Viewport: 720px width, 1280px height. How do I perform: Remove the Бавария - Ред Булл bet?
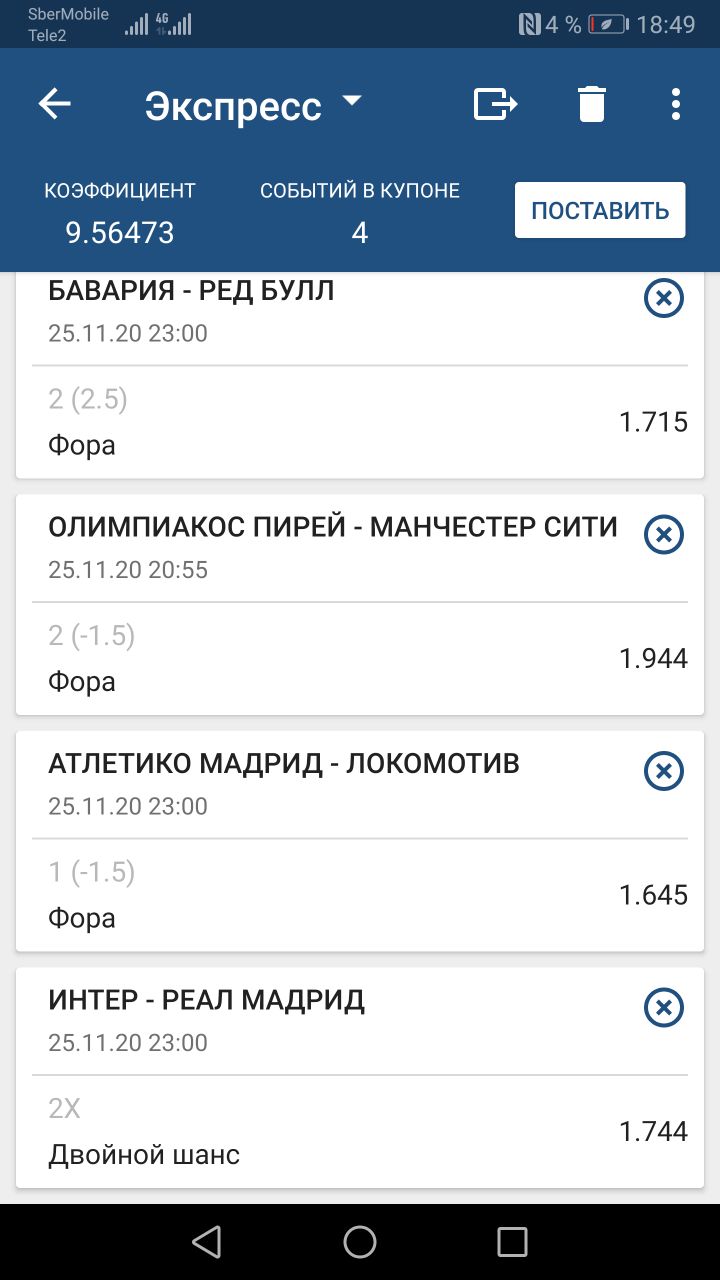pyautogui.click(x=663, y=298)
